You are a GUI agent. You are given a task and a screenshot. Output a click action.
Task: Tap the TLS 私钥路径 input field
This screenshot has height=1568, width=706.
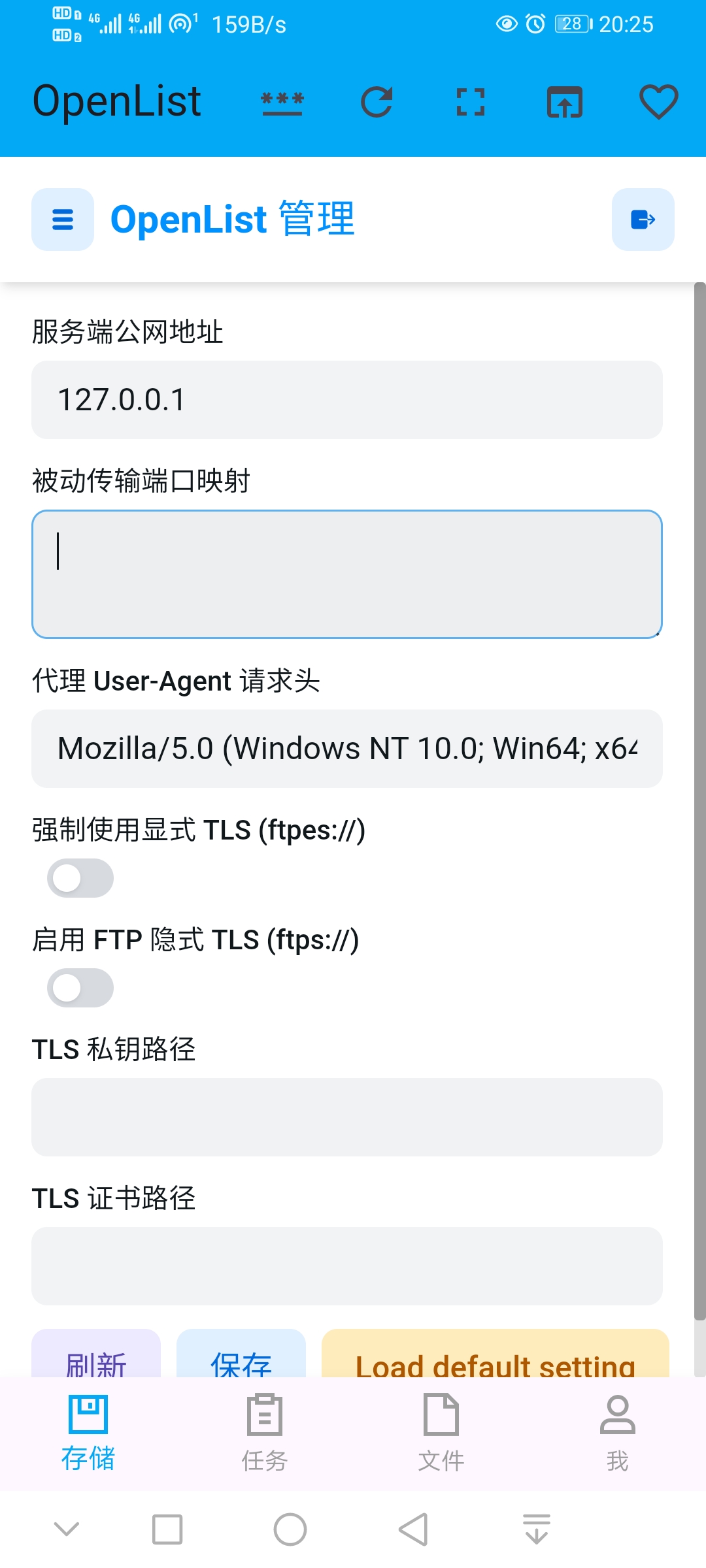tap(347, 1117)
